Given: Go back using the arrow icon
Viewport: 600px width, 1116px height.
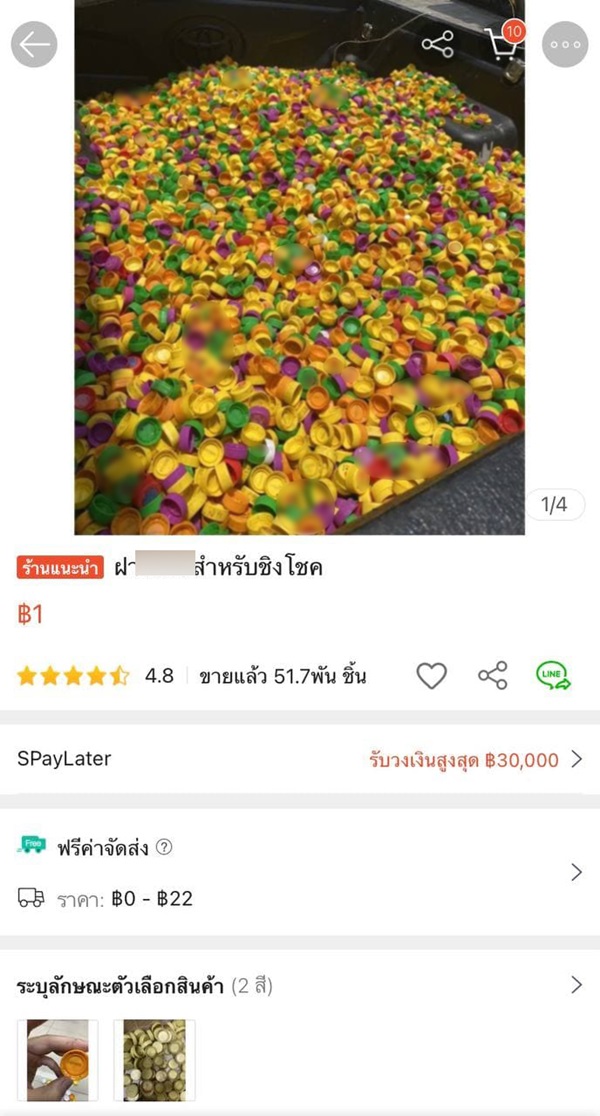Looking at the screenshot, I should (x=34, y=45).
